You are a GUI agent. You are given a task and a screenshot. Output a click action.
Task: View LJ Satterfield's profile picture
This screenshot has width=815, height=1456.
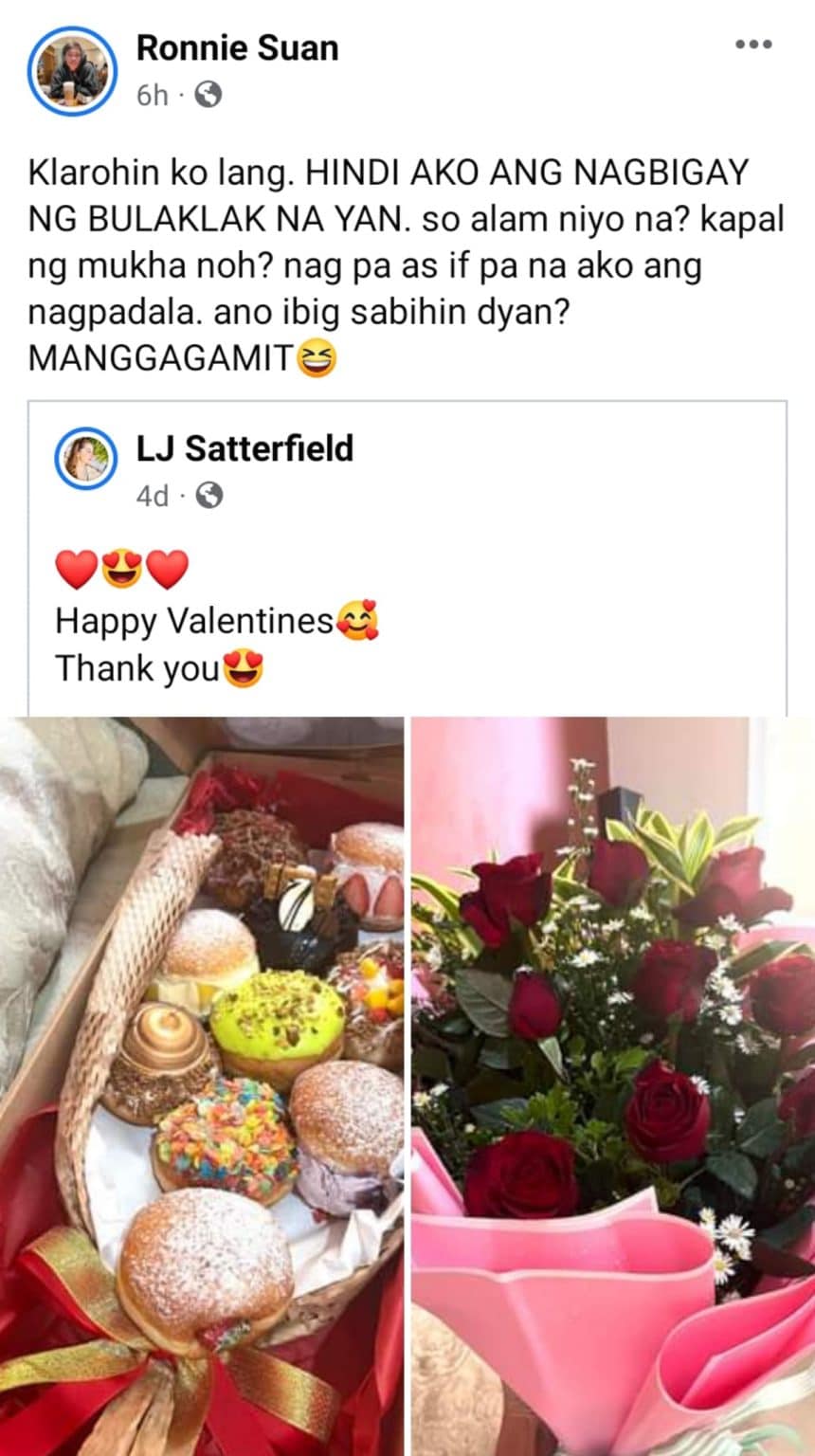point(85,459)
